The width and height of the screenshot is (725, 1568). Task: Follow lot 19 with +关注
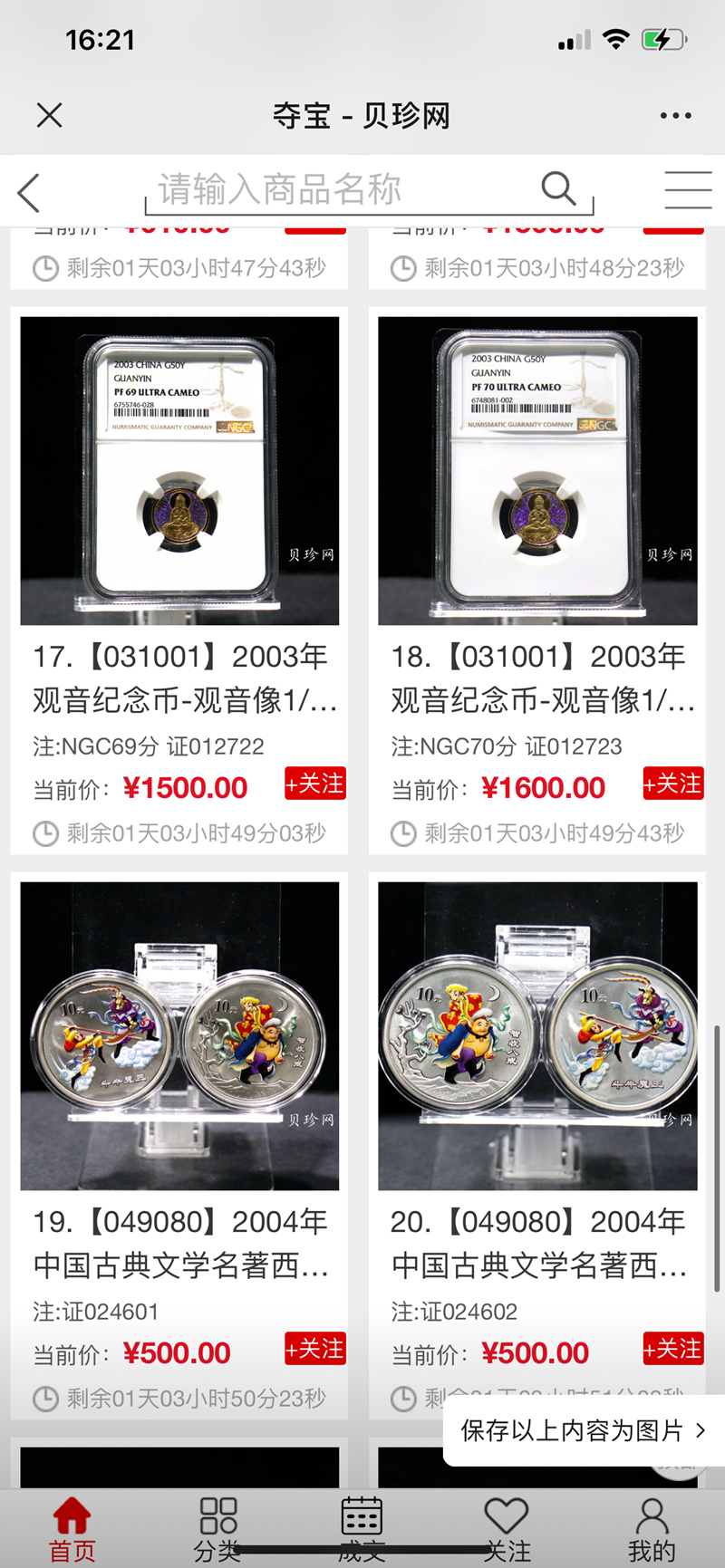(x=314, y=1350)
